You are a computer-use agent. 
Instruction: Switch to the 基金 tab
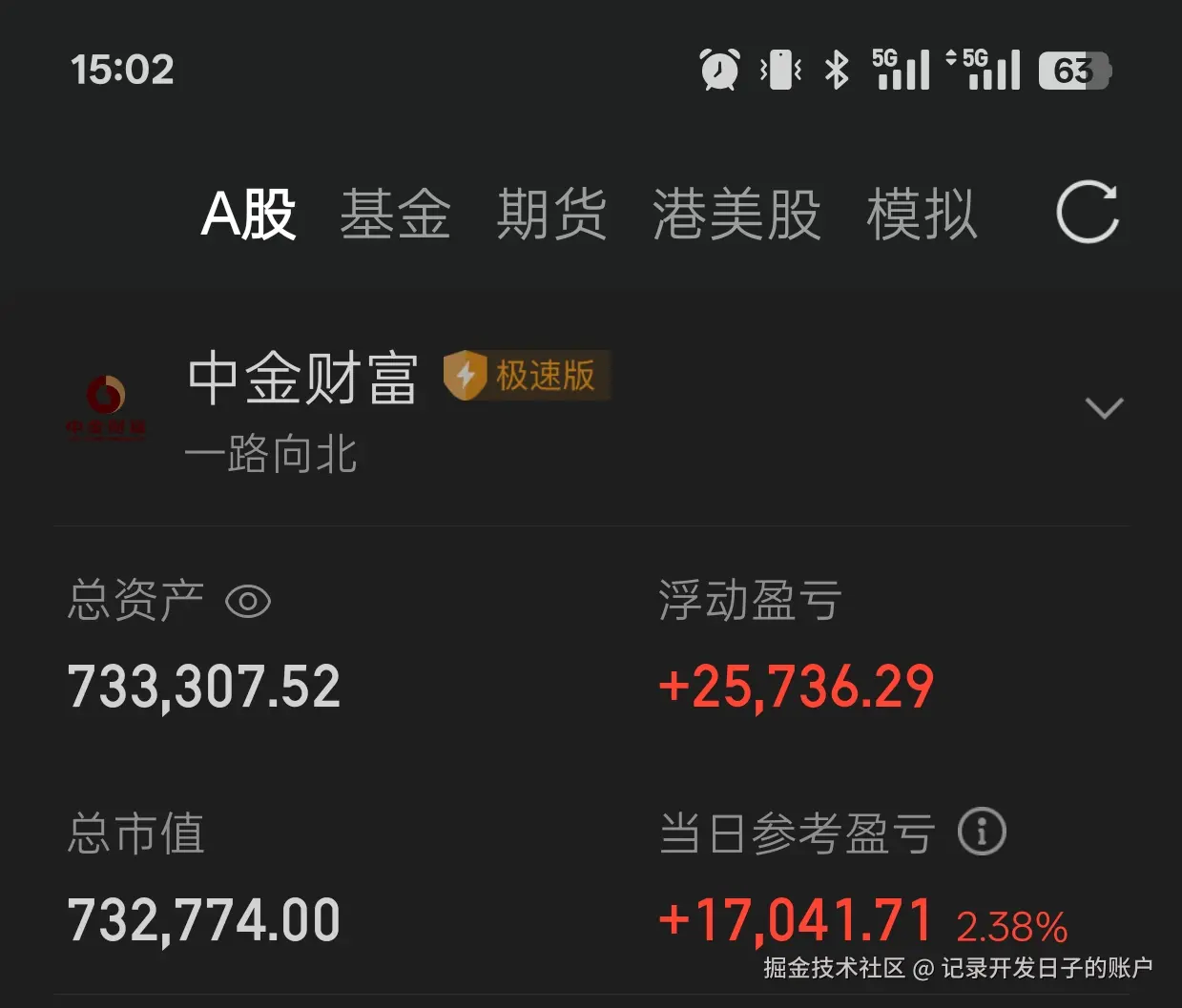[395, 214]
